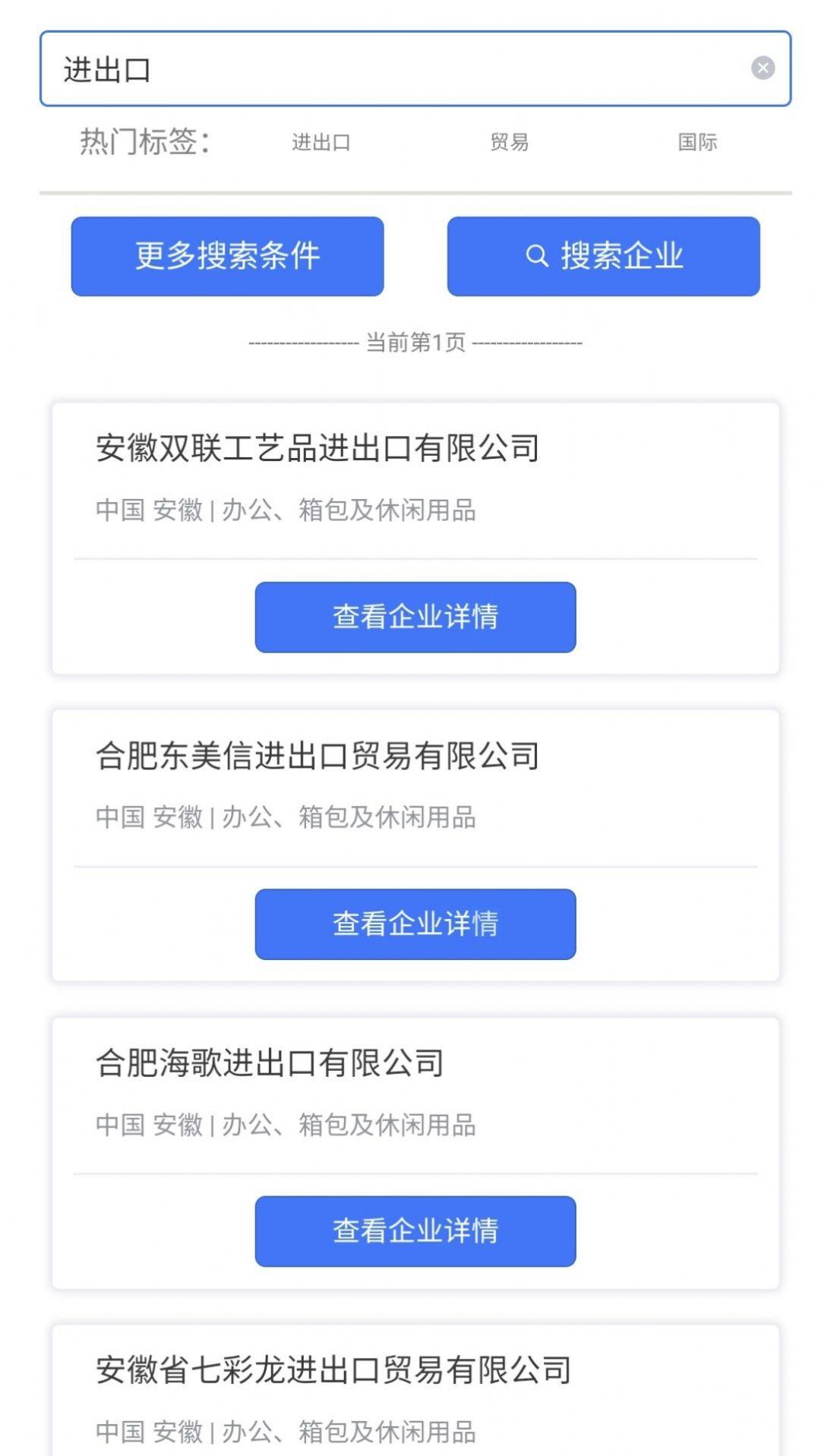The image size is (818, 1456).
Task: Click the 当前第1页 page indicator
Action: (415, 343)
